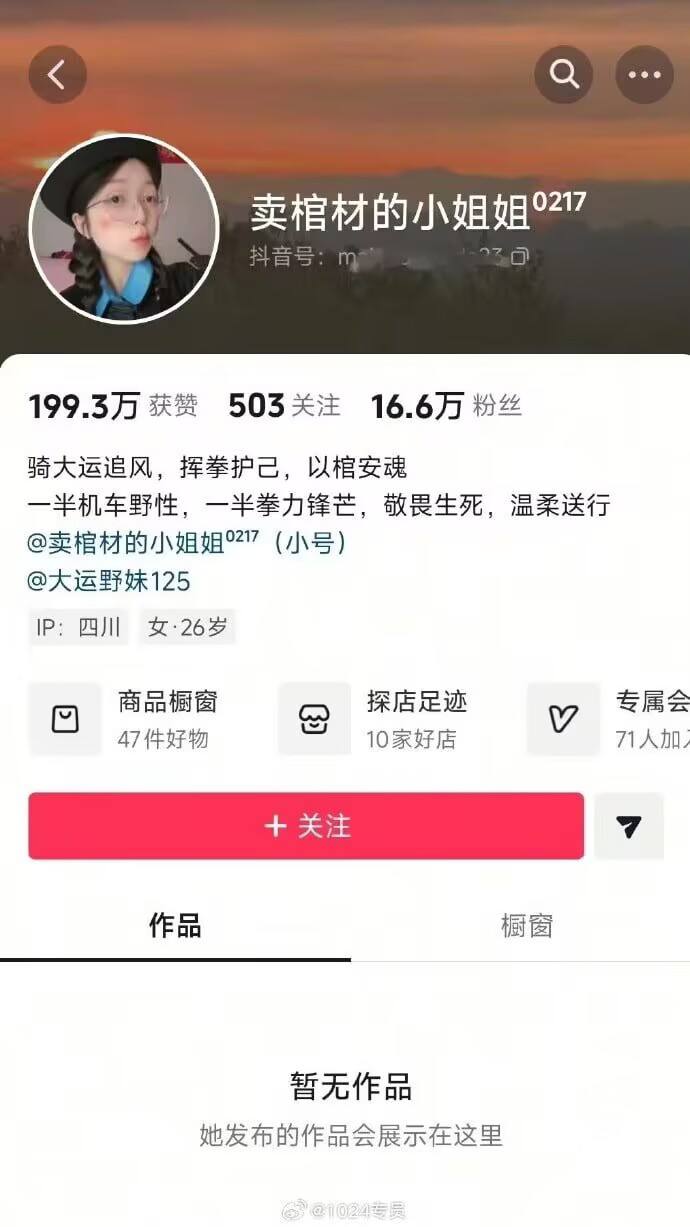This screenshot has height=1227, width=690.
Task: Open the 503 关注 following list
Action: (x=285, y=405)
